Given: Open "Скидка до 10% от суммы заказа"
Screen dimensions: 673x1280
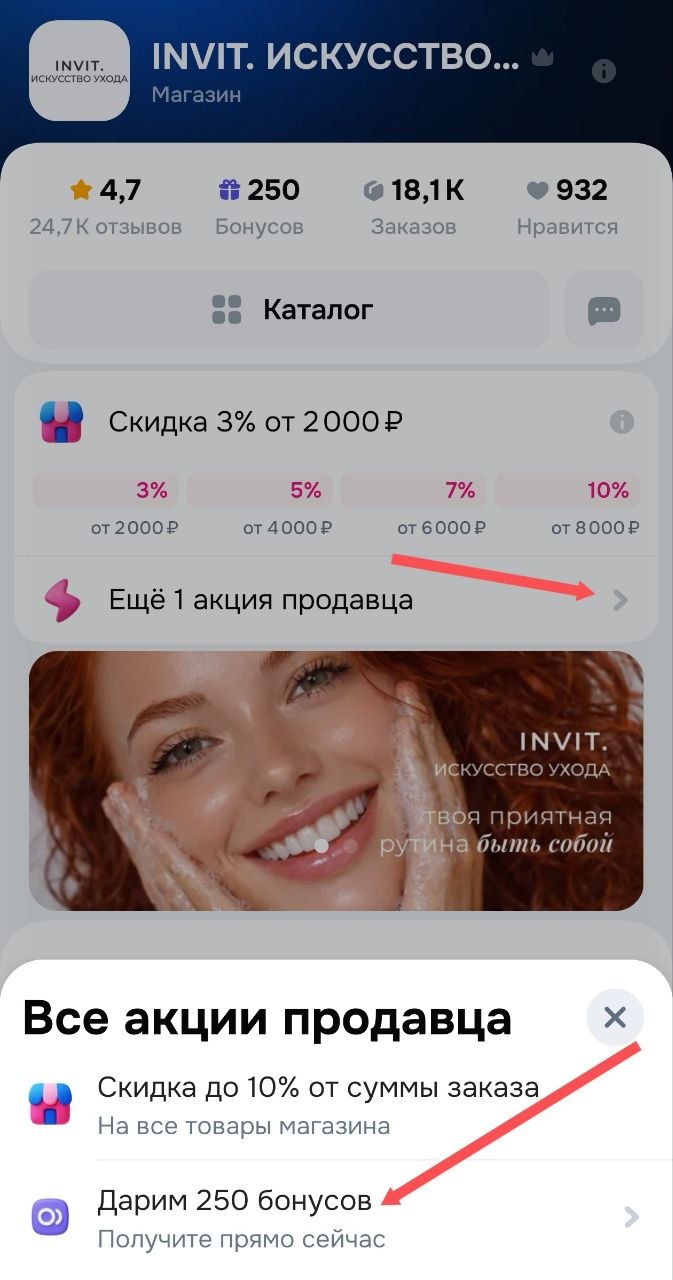Looking at the screenshot, I should pyautogui.click(x=318, y=1105).
